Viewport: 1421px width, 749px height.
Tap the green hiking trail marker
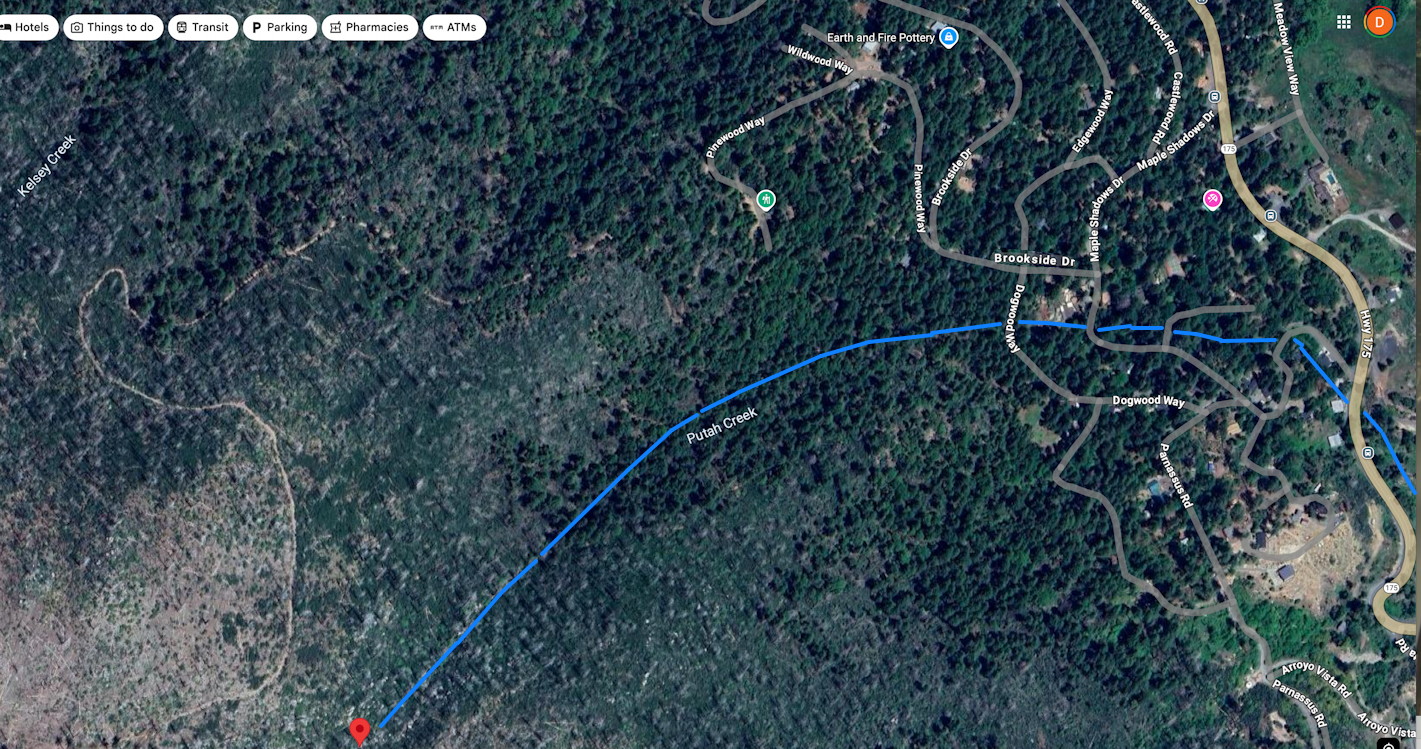tap(766, 199)
